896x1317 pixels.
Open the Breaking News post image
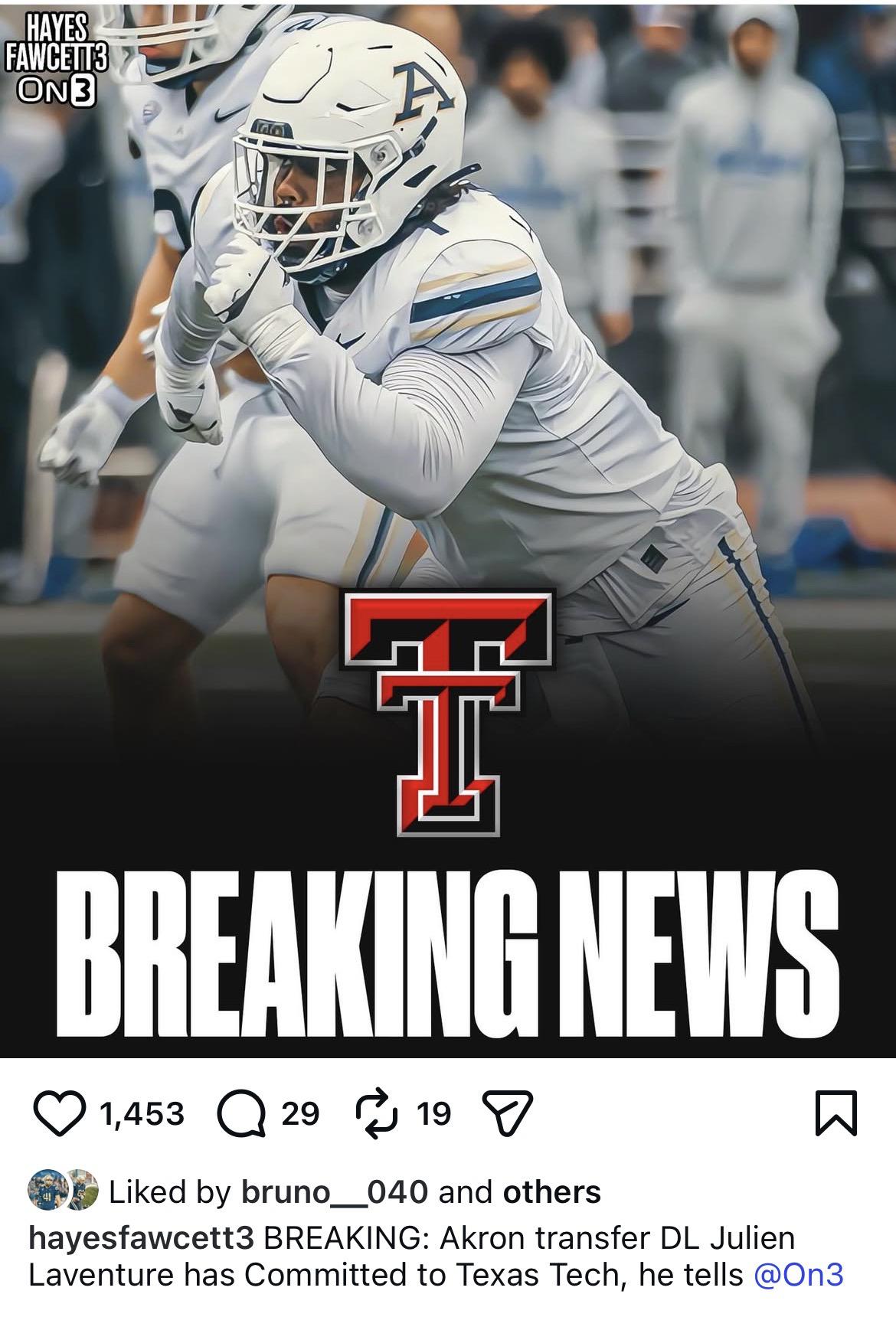pyautogui.click(x=448, y=528)
